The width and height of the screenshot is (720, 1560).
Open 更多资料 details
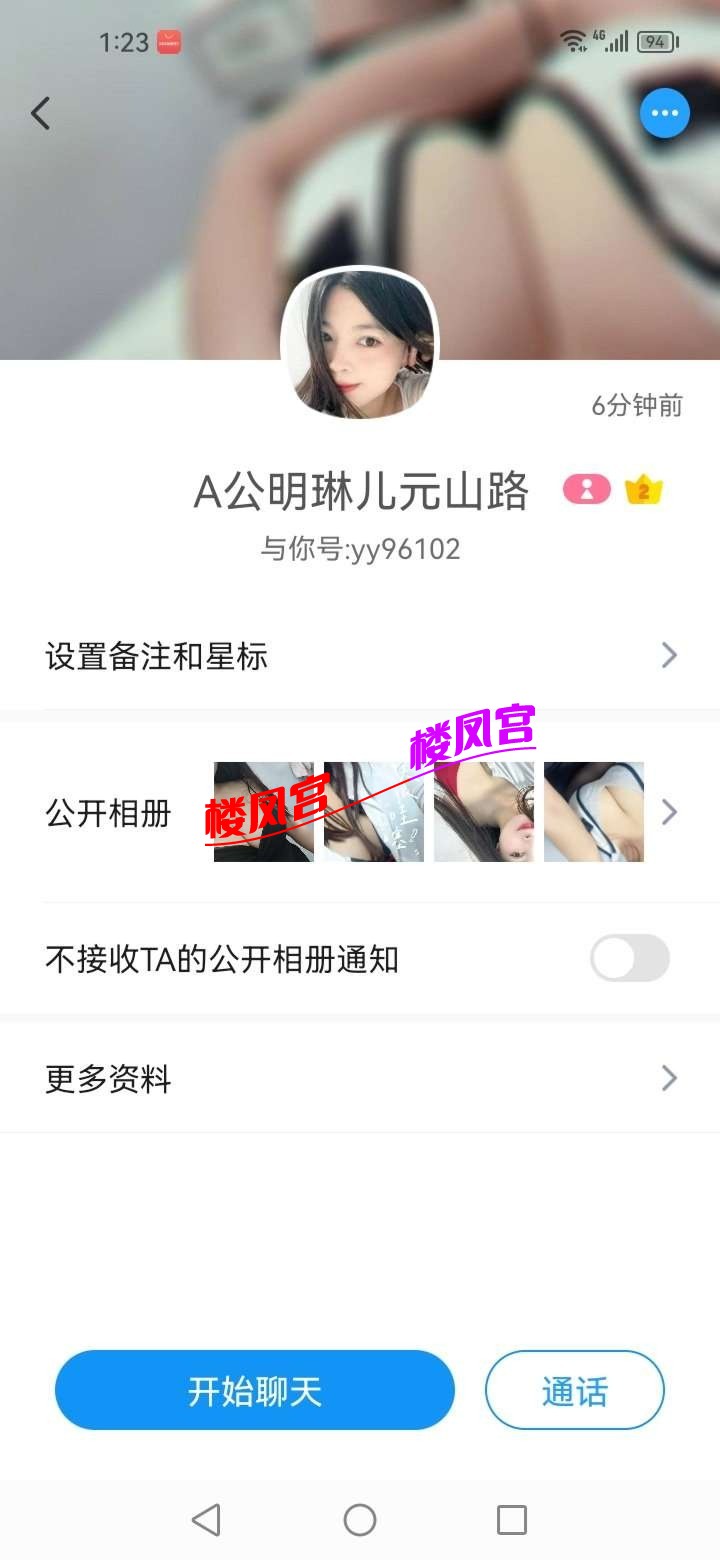point(360,1079)
